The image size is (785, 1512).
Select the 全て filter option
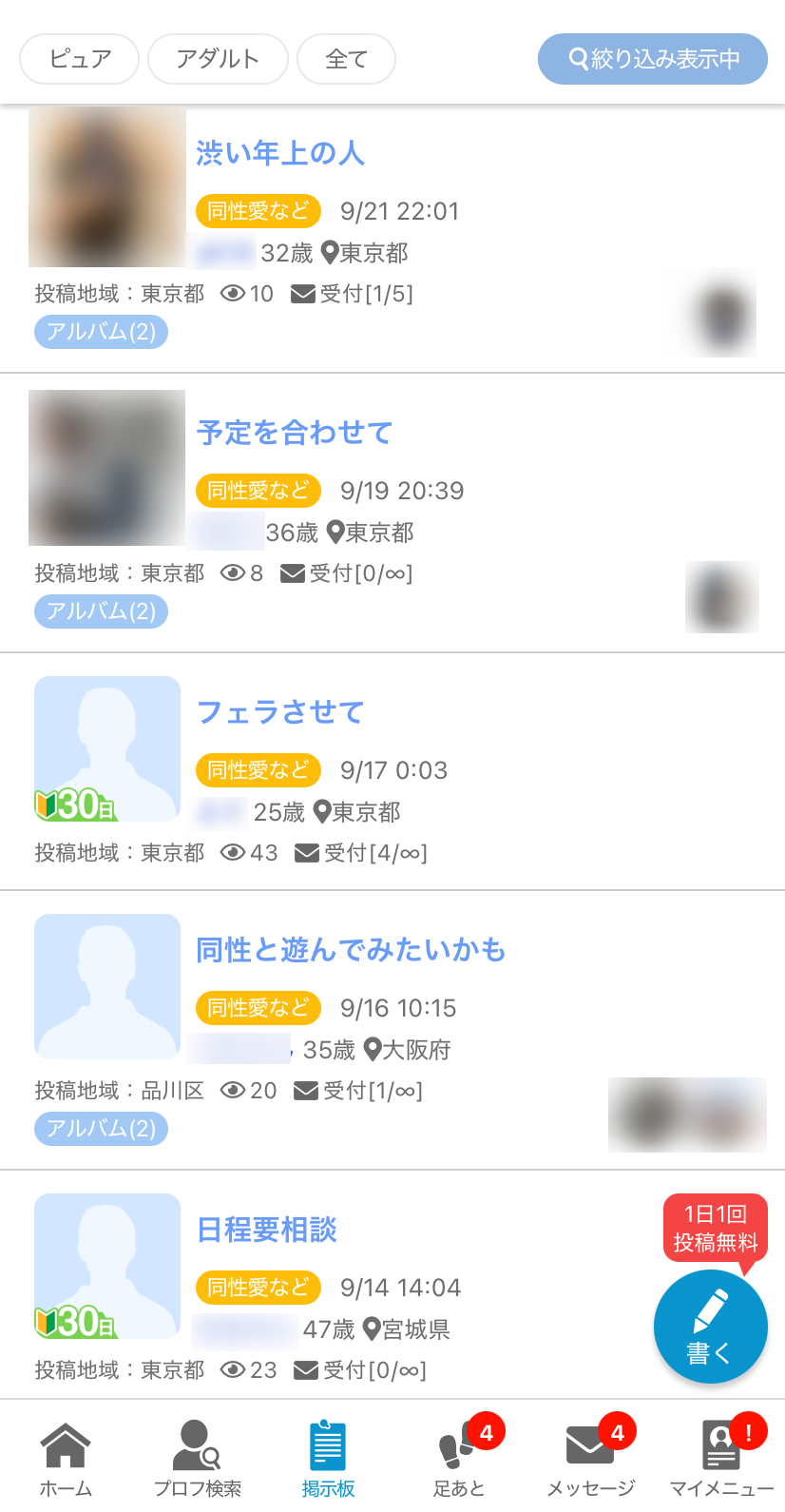346,58
